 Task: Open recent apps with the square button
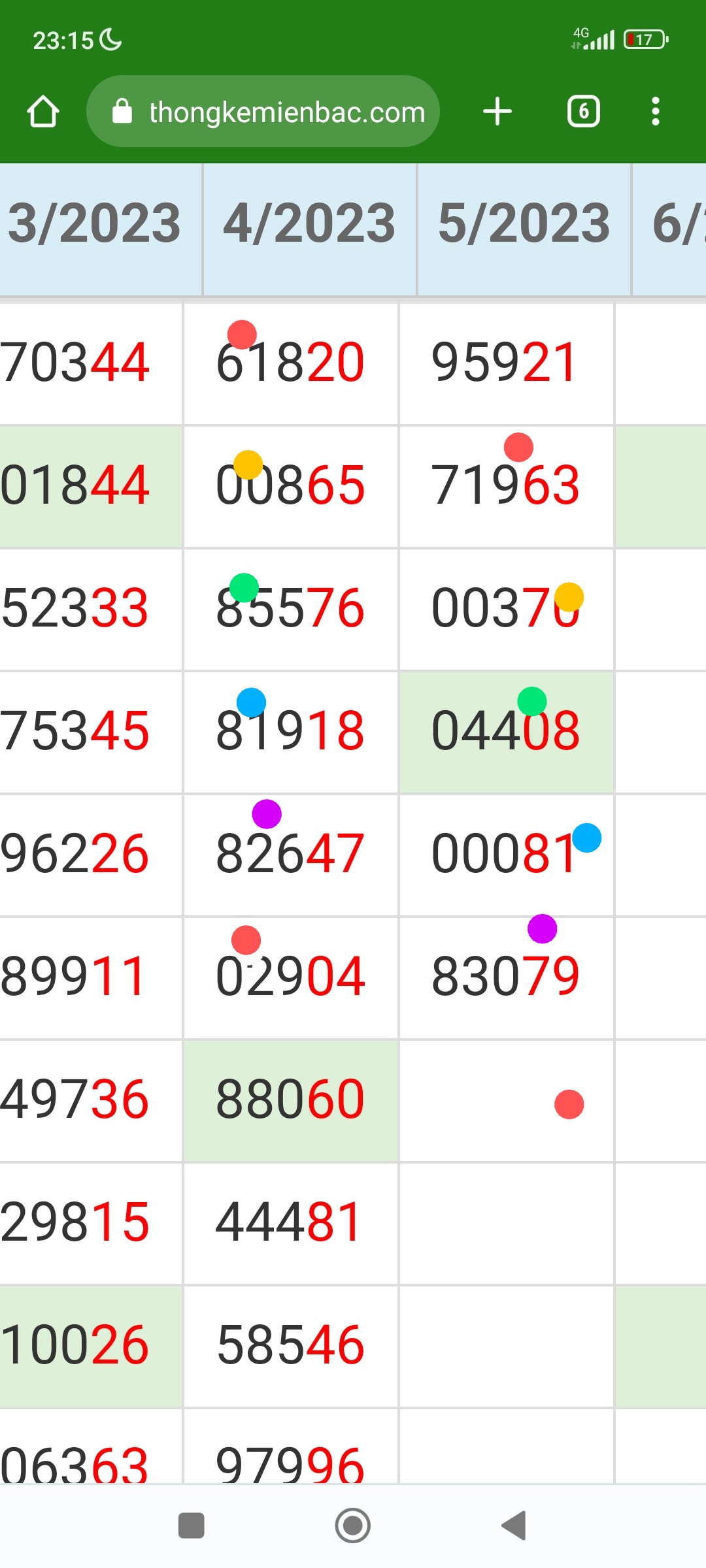[192, 1526]
